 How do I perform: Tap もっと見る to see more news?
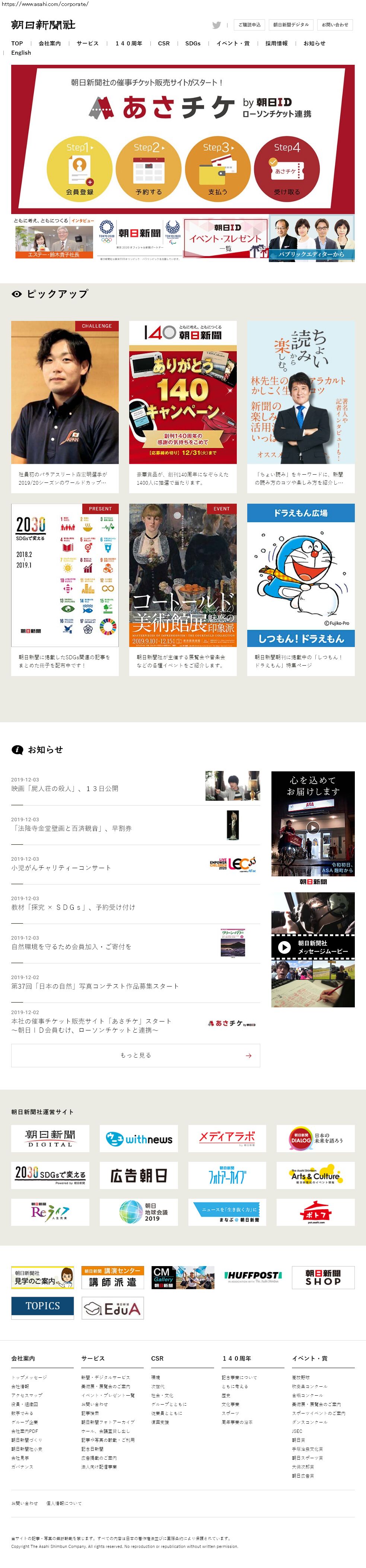coord(135,1055)
